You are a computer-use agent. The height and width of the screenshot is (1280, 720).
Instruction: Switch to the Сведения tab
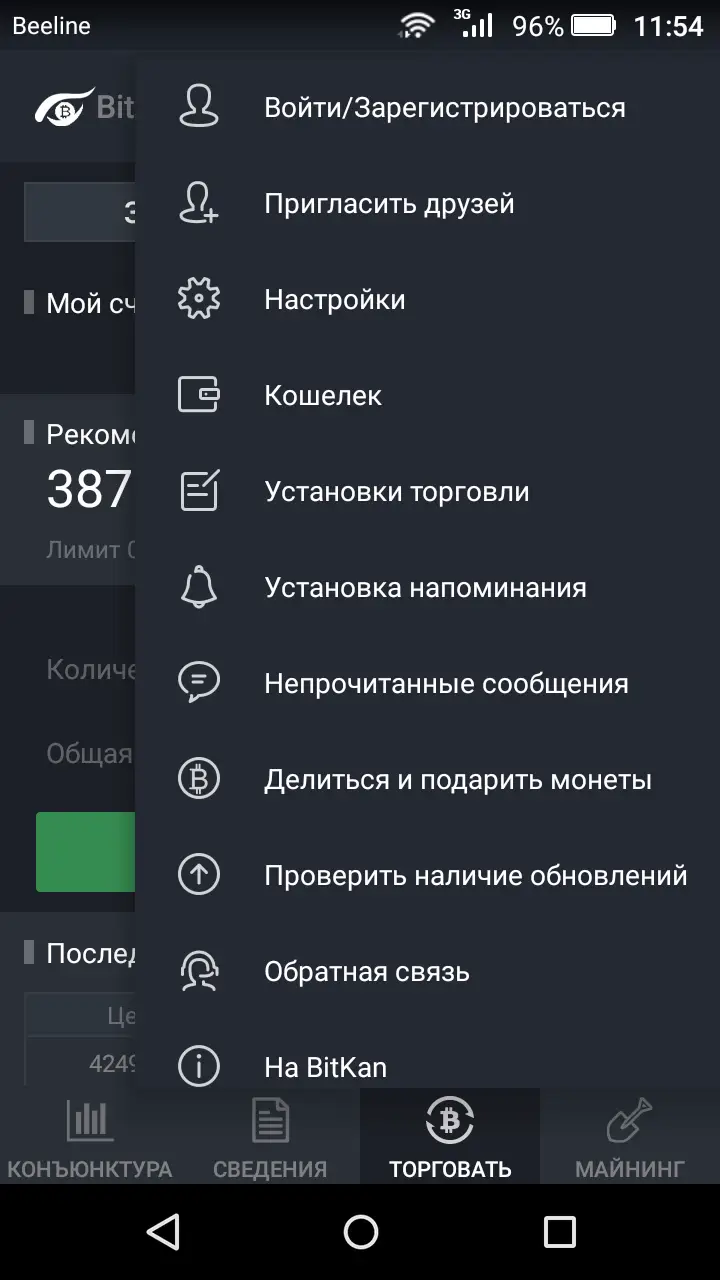(270, 1136)
